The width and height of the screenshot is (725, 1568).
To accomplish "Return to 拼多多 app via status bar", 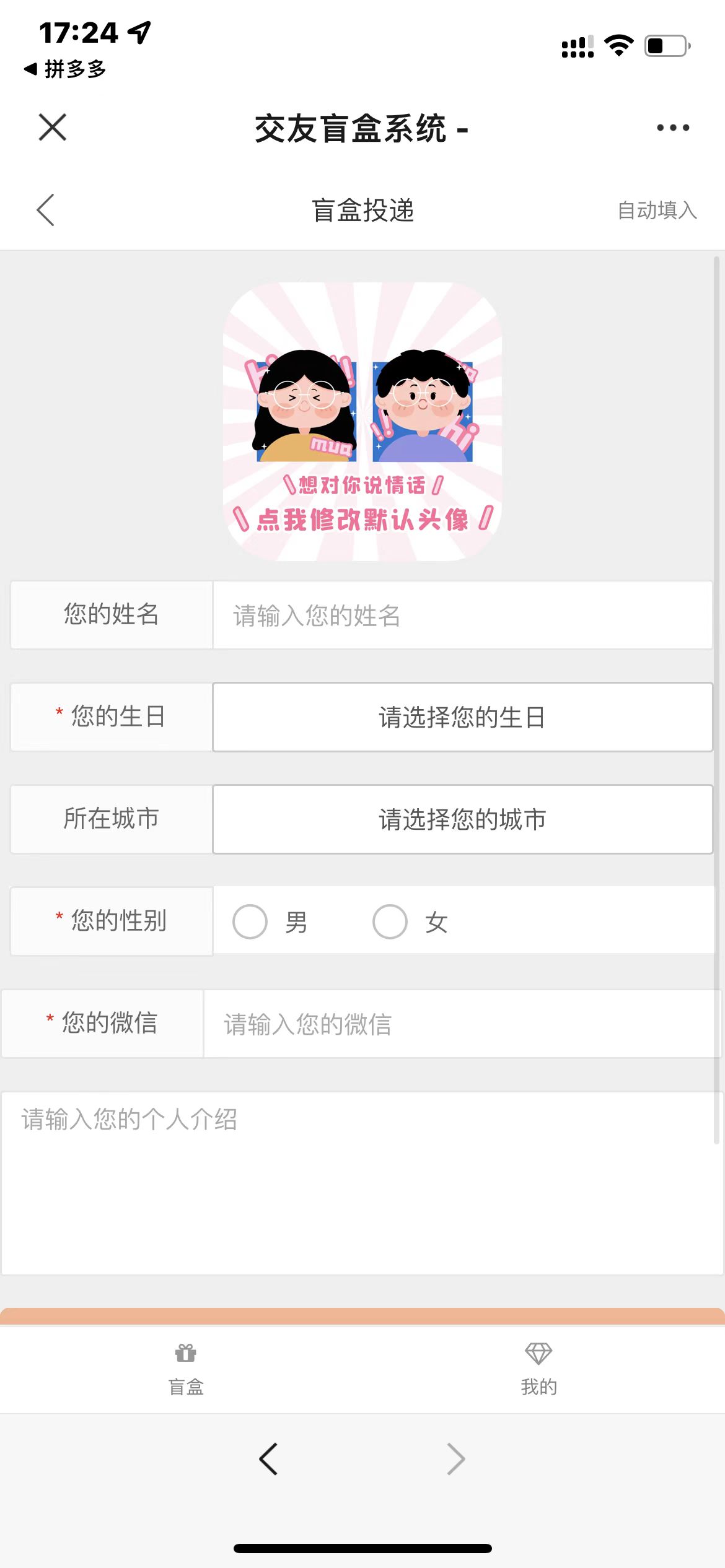I will pyautogui.click(x=65, y=69).
